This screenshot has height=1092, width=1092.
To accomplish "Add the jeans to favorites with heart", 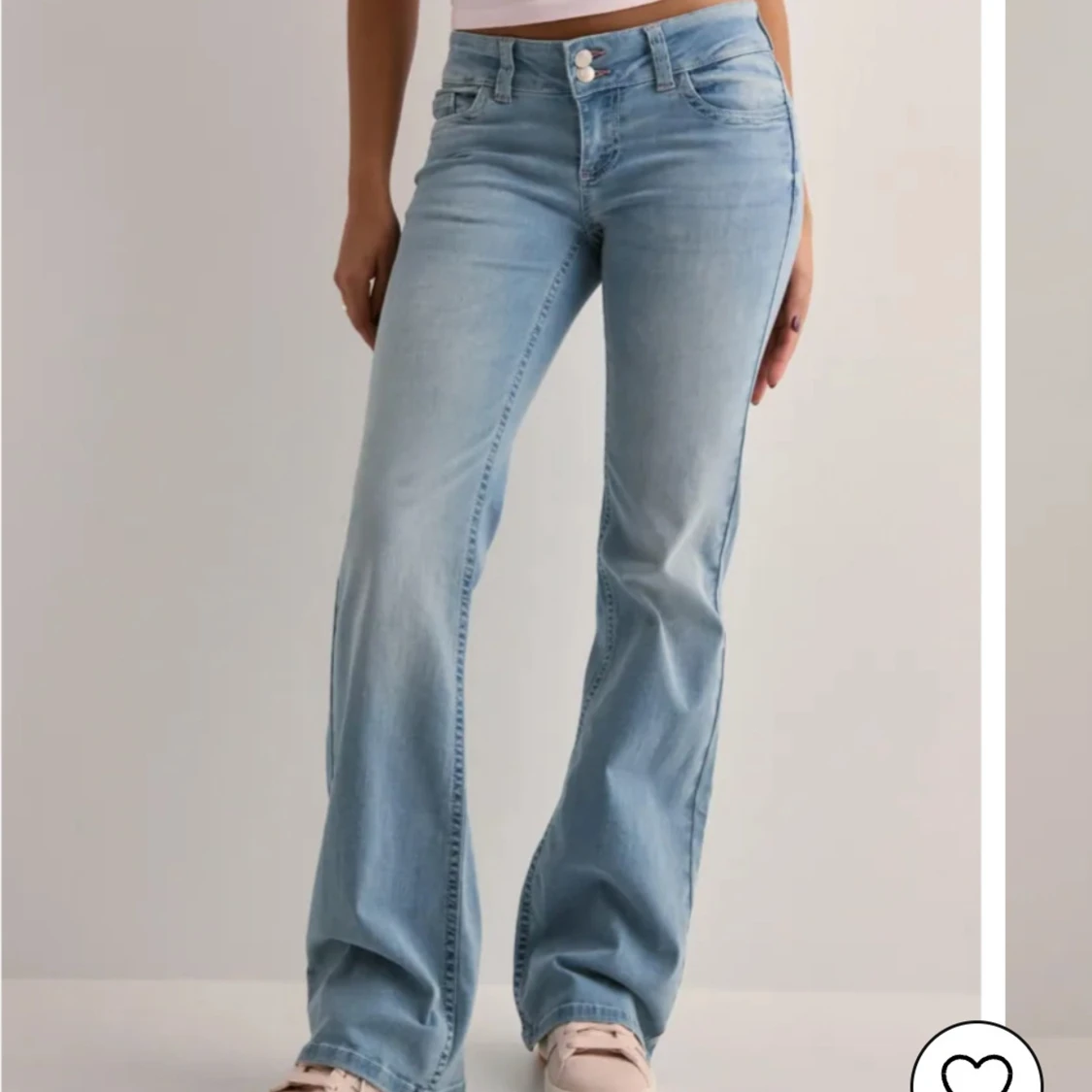I will (x=976, y=1062).
